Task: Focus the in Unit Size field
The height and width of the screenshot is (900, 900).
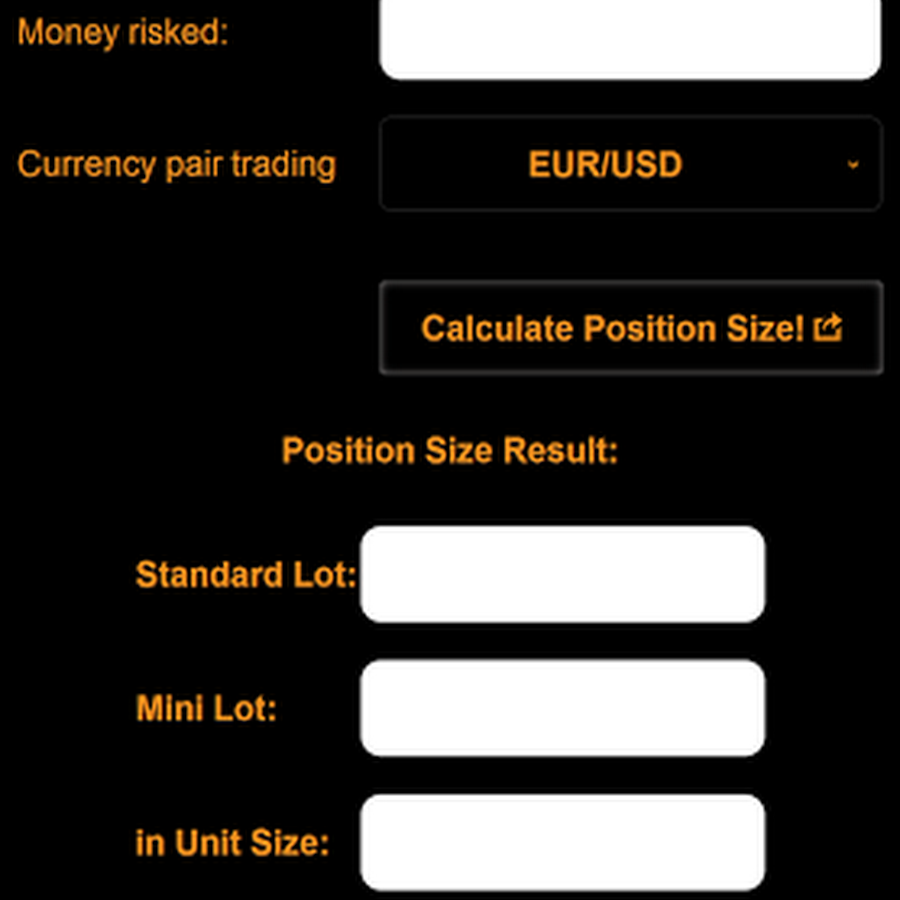Action: click(562, 842)
